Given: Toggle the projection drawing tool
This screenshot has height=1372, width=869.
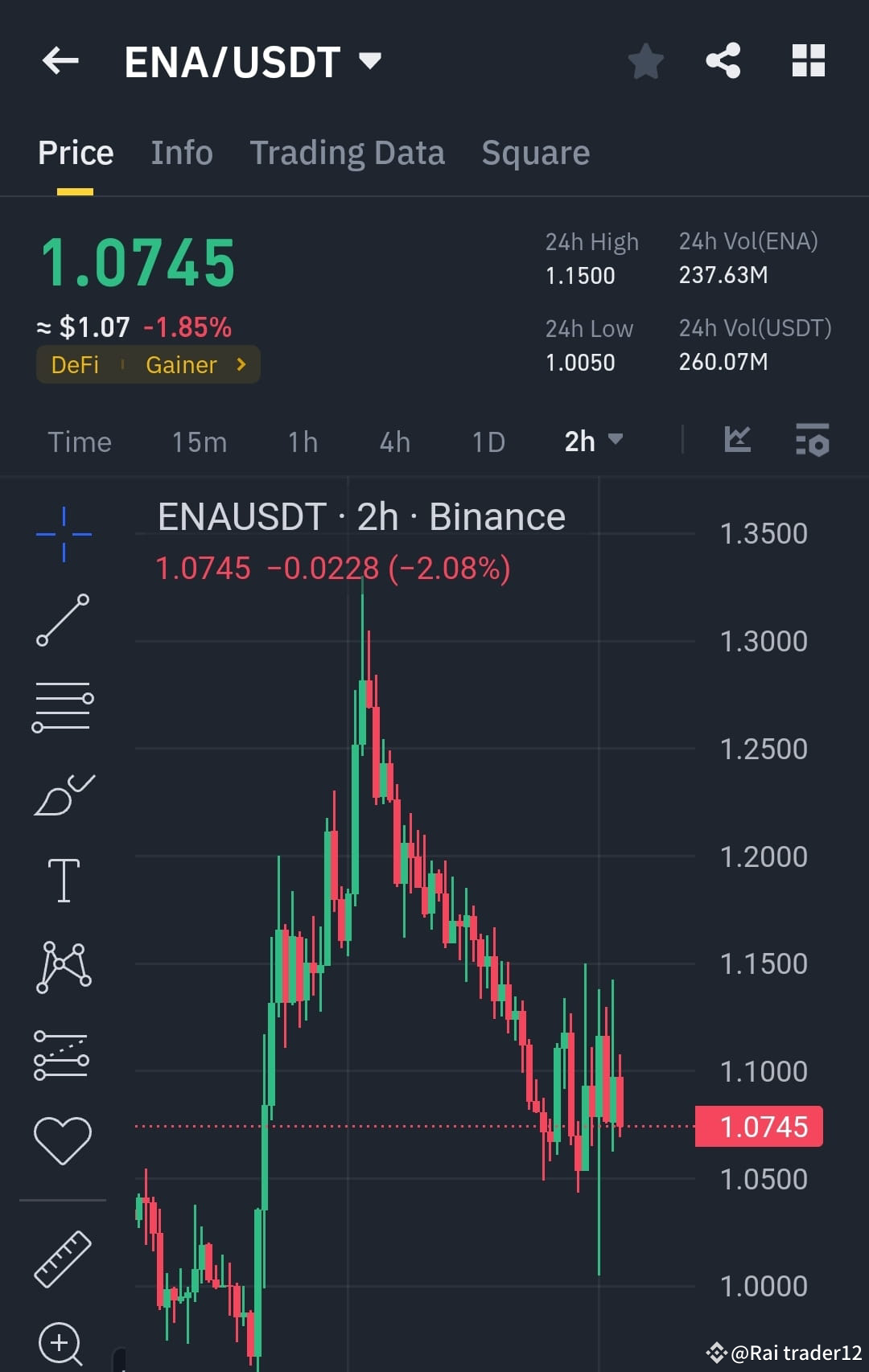Looking at the screenshot, I should pyautogui.click(x=63, y=1054).
